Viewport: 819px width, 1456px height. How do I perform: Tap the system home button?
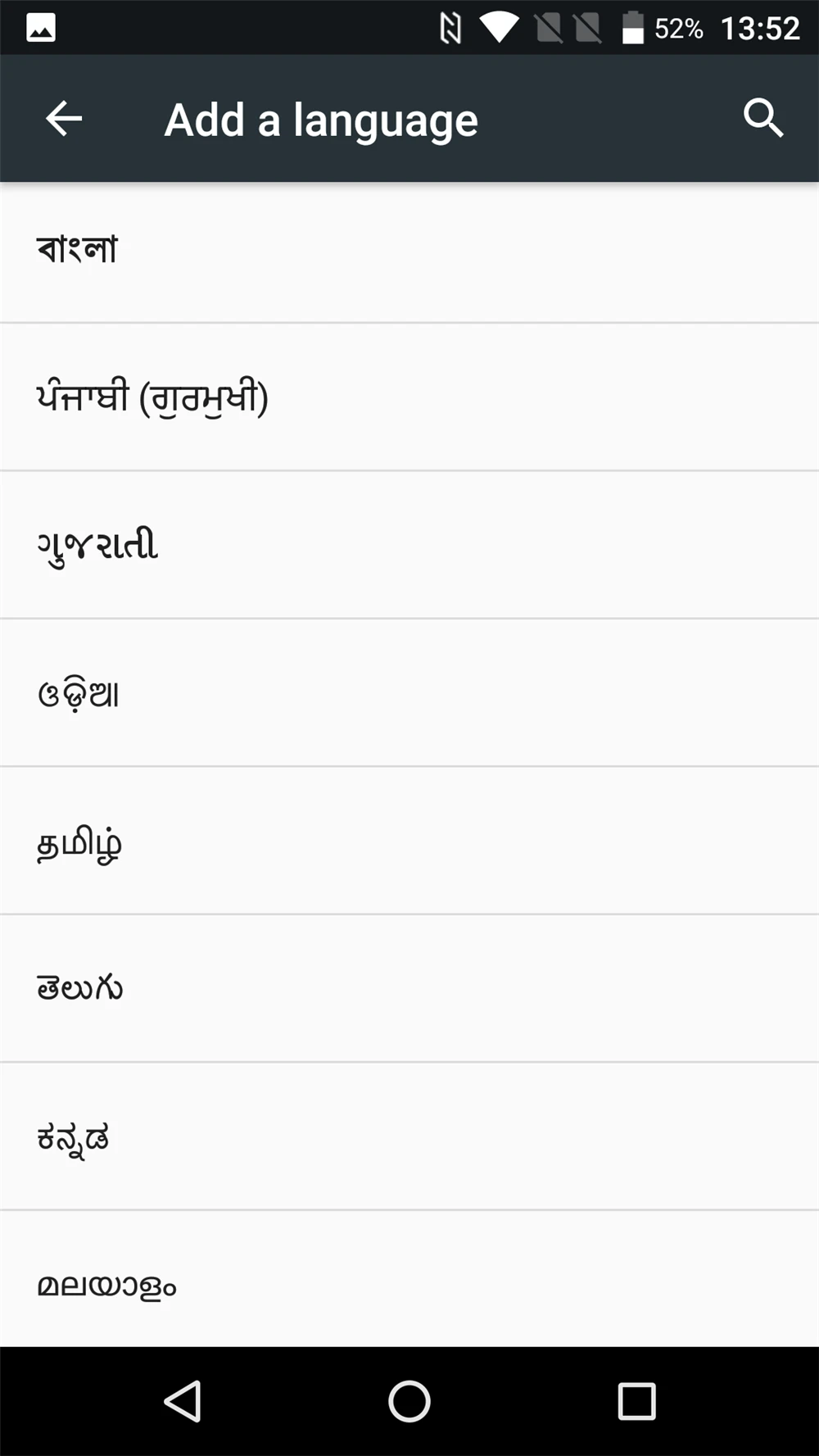point(409,1401)
